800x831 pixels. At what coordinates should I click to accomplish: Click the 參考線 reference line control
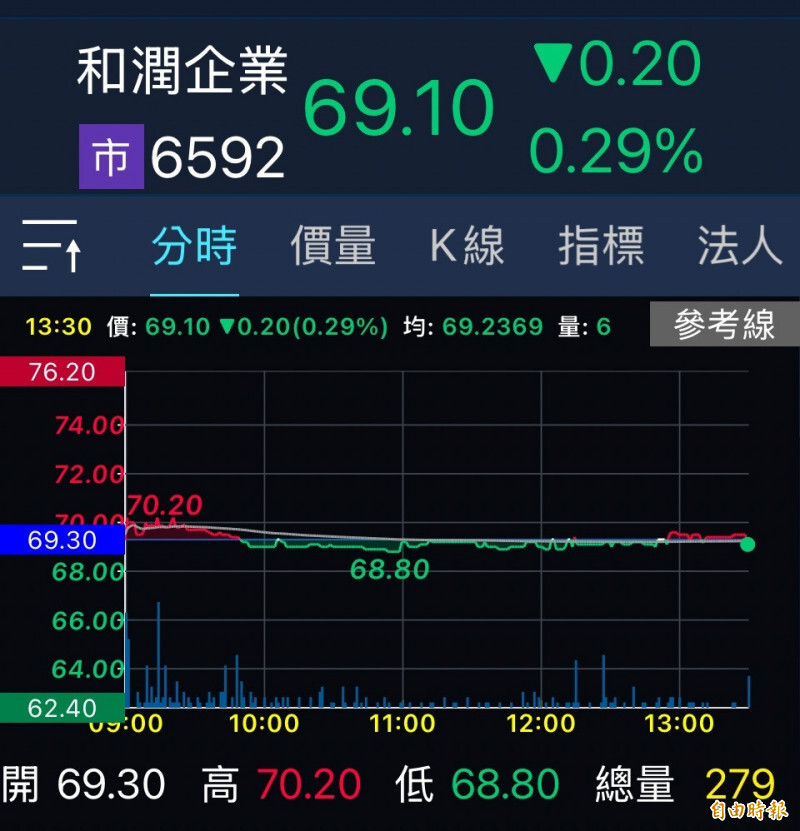[x=725, y=325]
